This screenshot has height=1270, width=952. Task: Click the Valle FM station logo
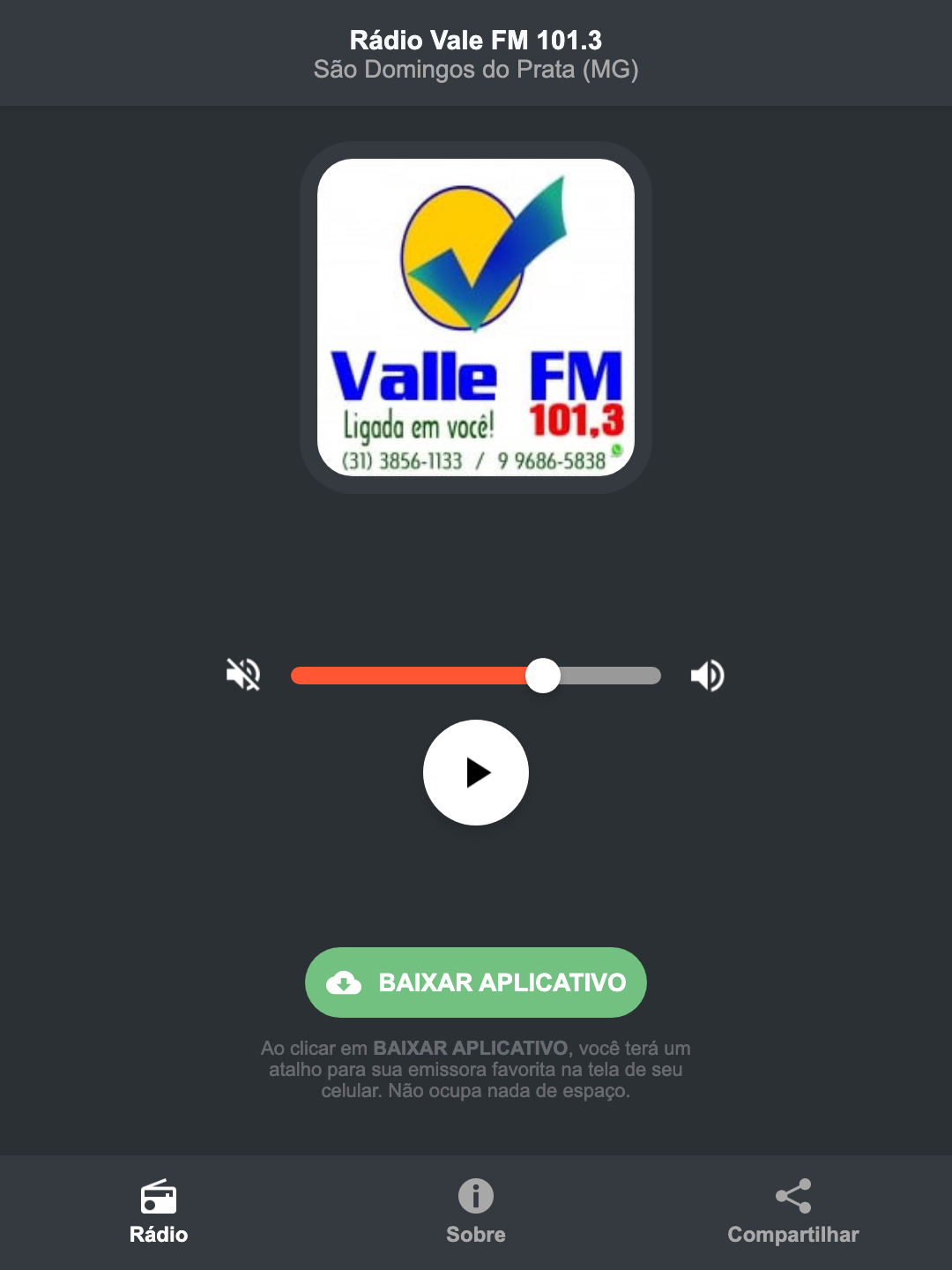click(x=476, y=313)
